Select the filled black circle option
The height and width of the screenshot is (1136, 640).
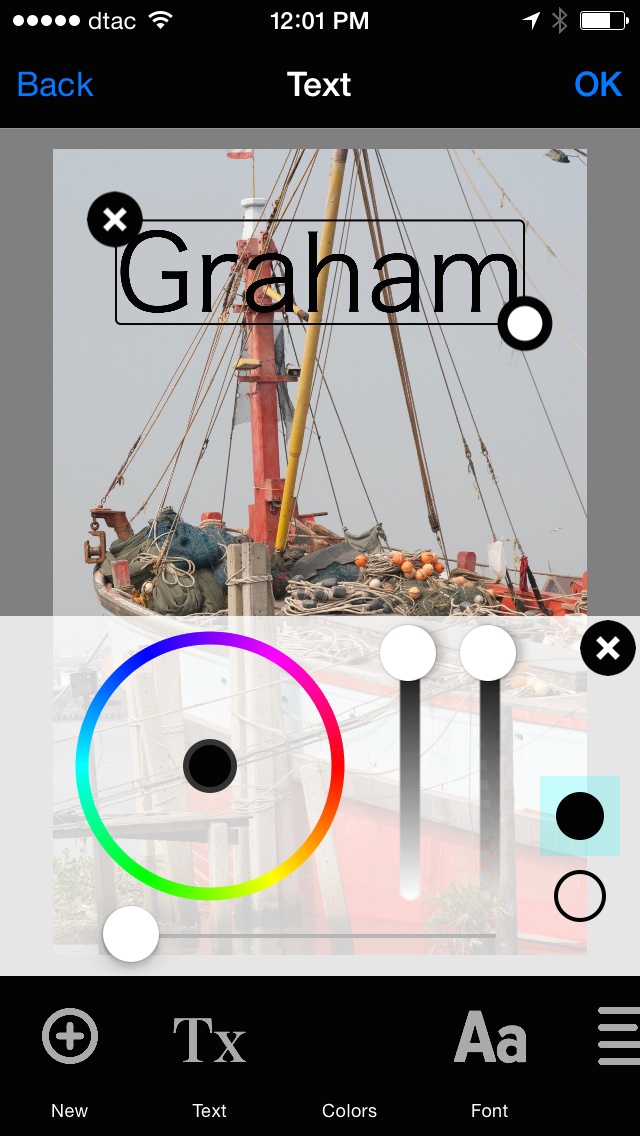click(x=580, y=816)
